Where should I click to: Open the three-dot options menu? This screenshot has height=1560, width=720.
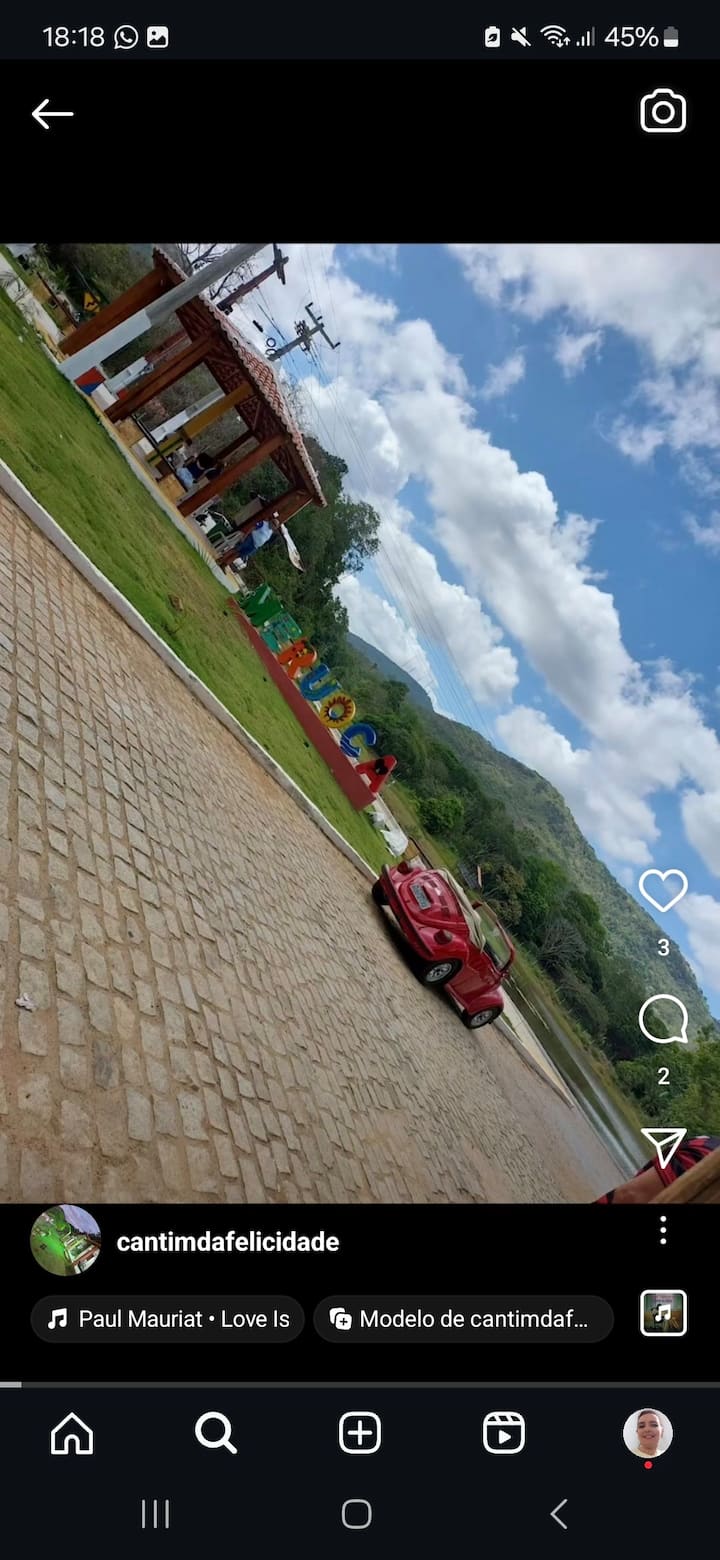coord(663,1230)
